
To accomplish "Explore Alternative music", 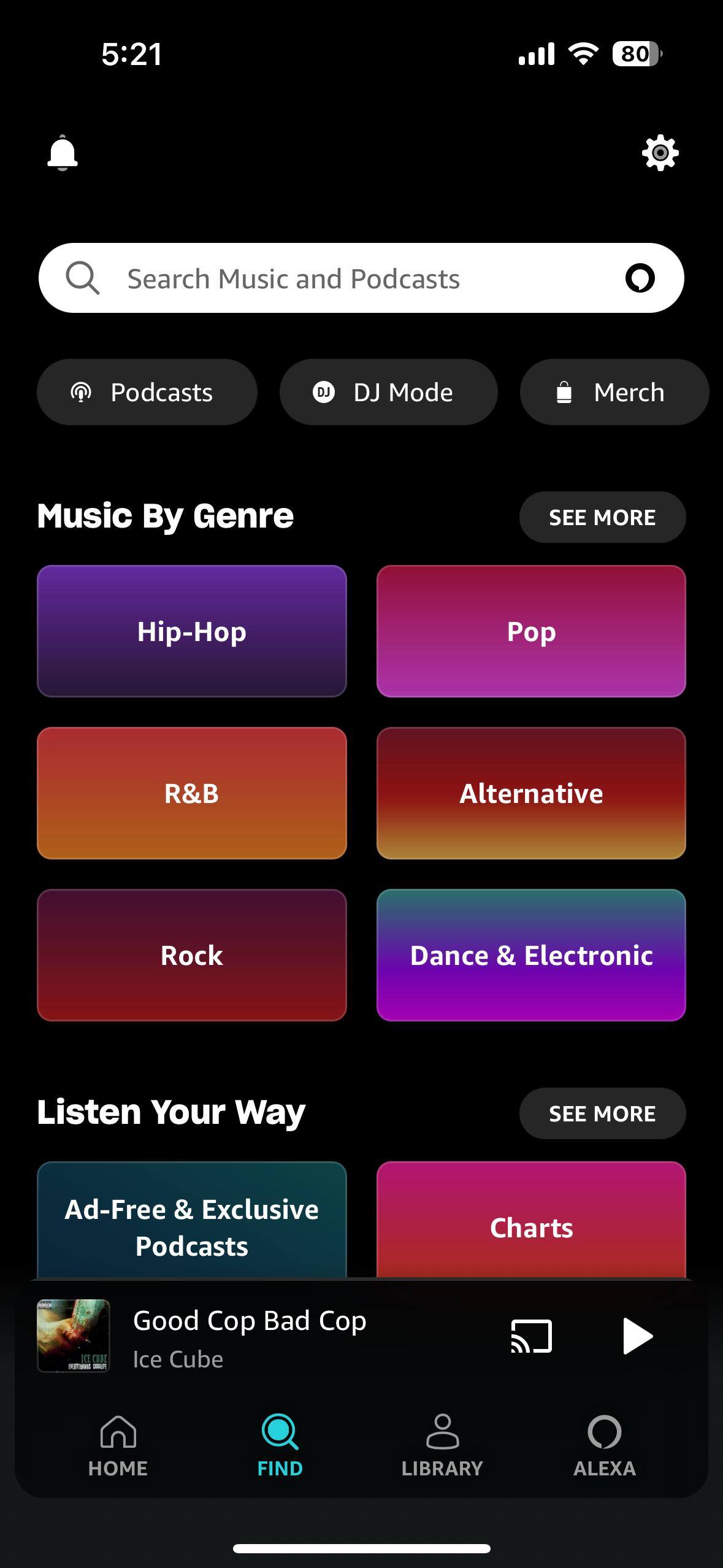I will tap(531, 793).
